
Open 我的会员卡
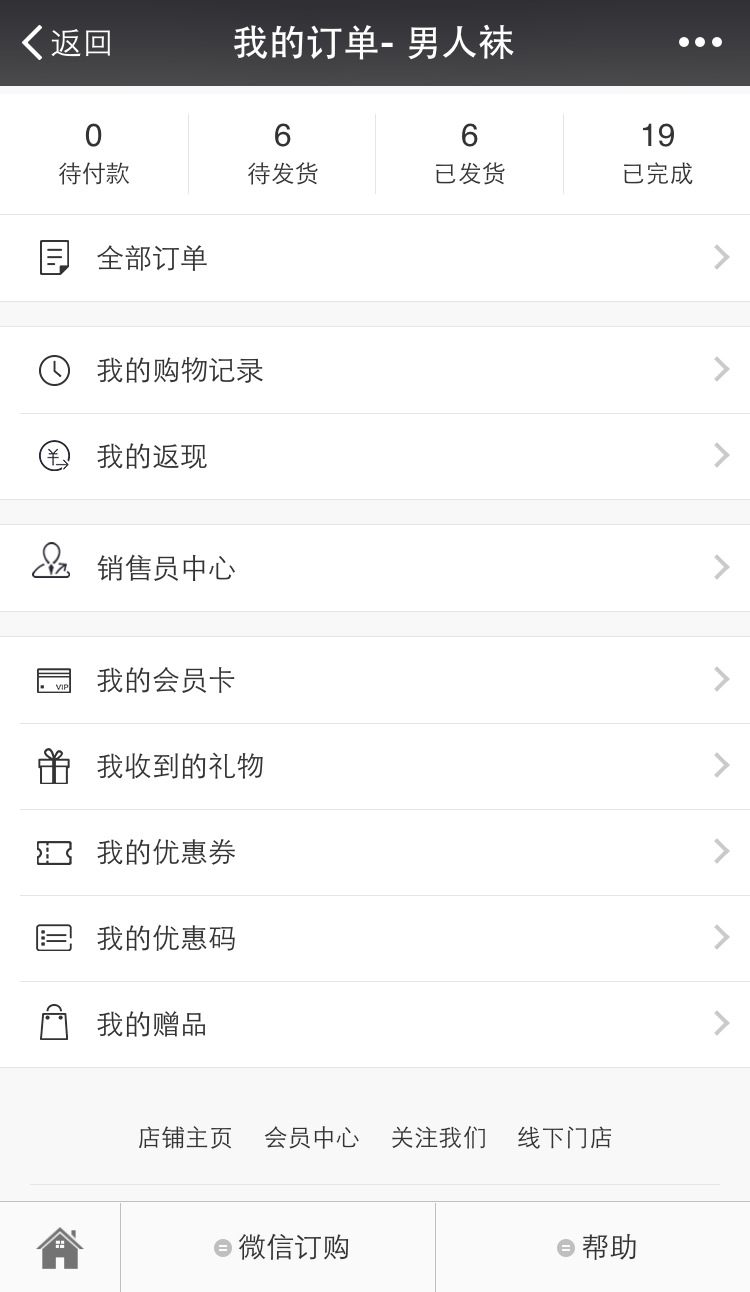point(375,680)
